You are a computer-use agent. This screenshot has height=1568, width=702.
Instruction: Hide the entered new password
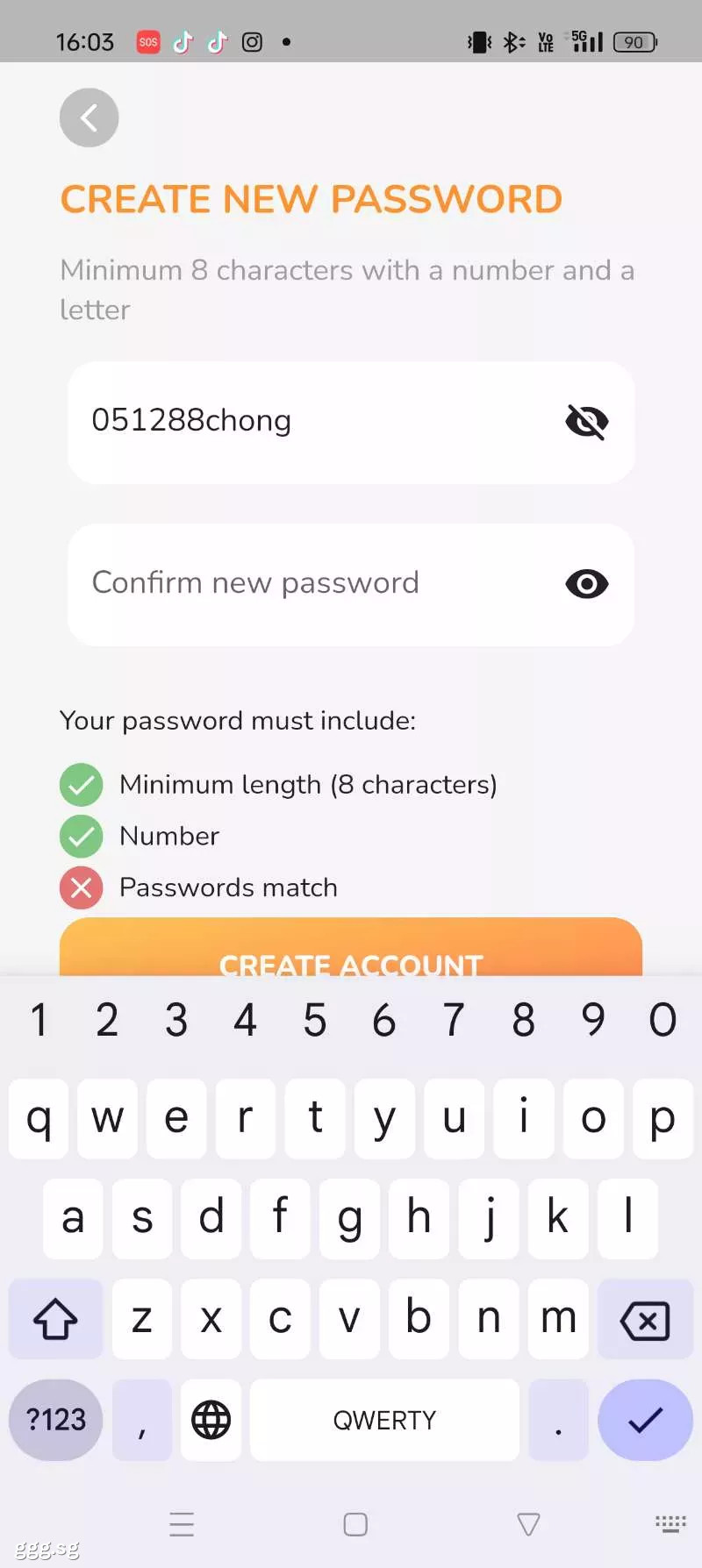click(x=587, y=422)
